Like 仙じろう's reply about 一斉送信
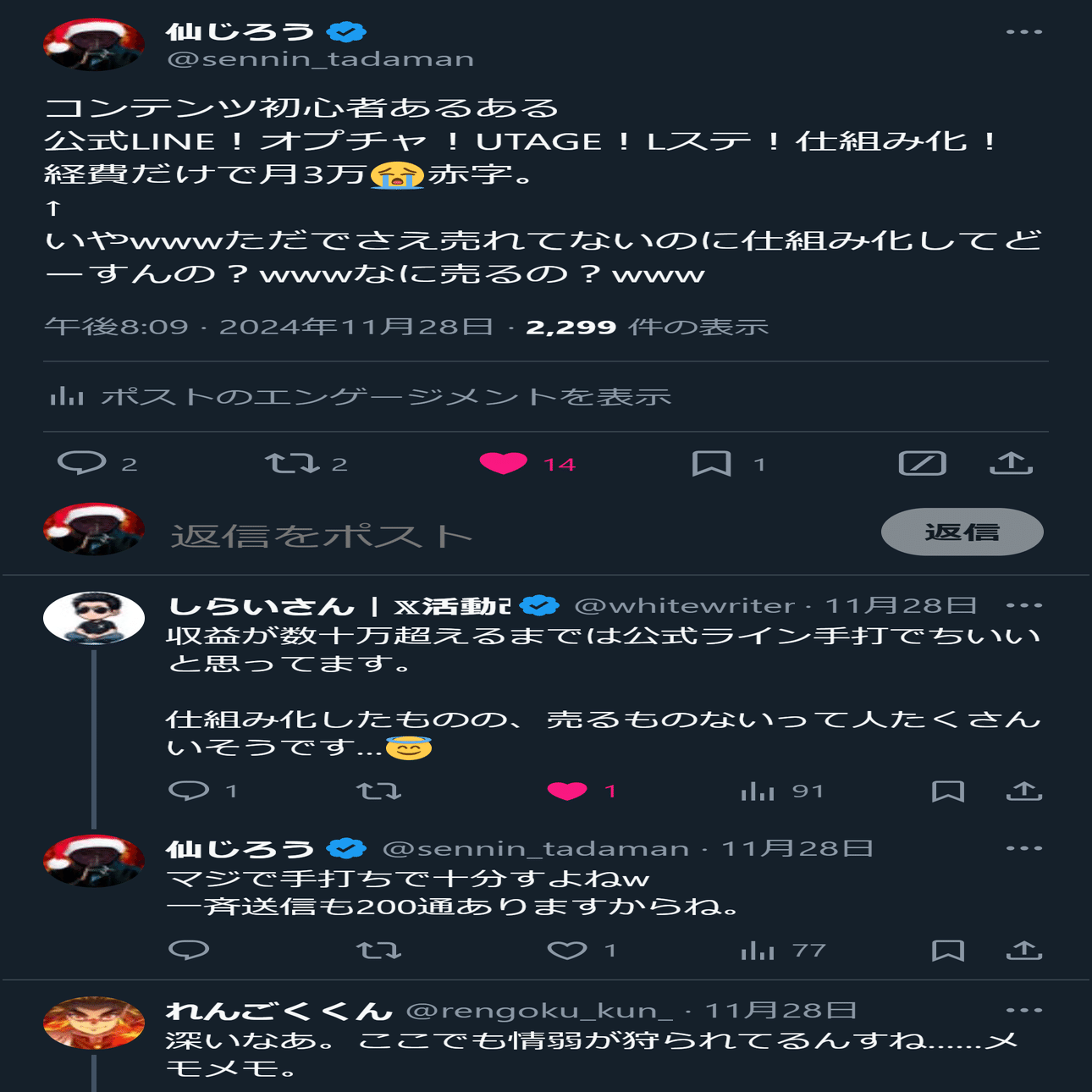1092x1092 pixels. 567,950
